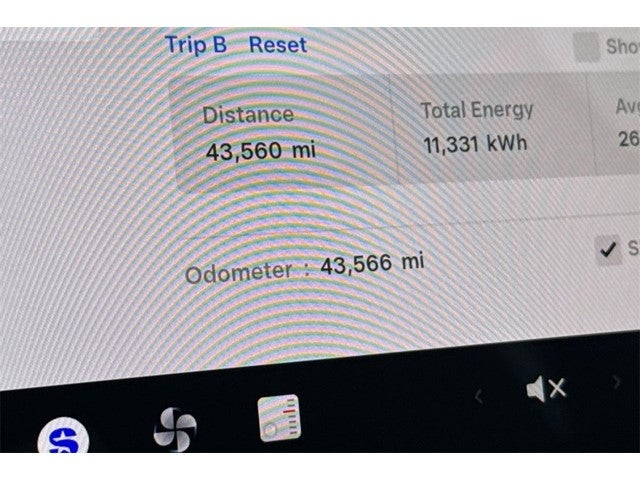Open the blue circular app icon
The image size is (640, 480).
pyautogui.click(x=63, y=438)
